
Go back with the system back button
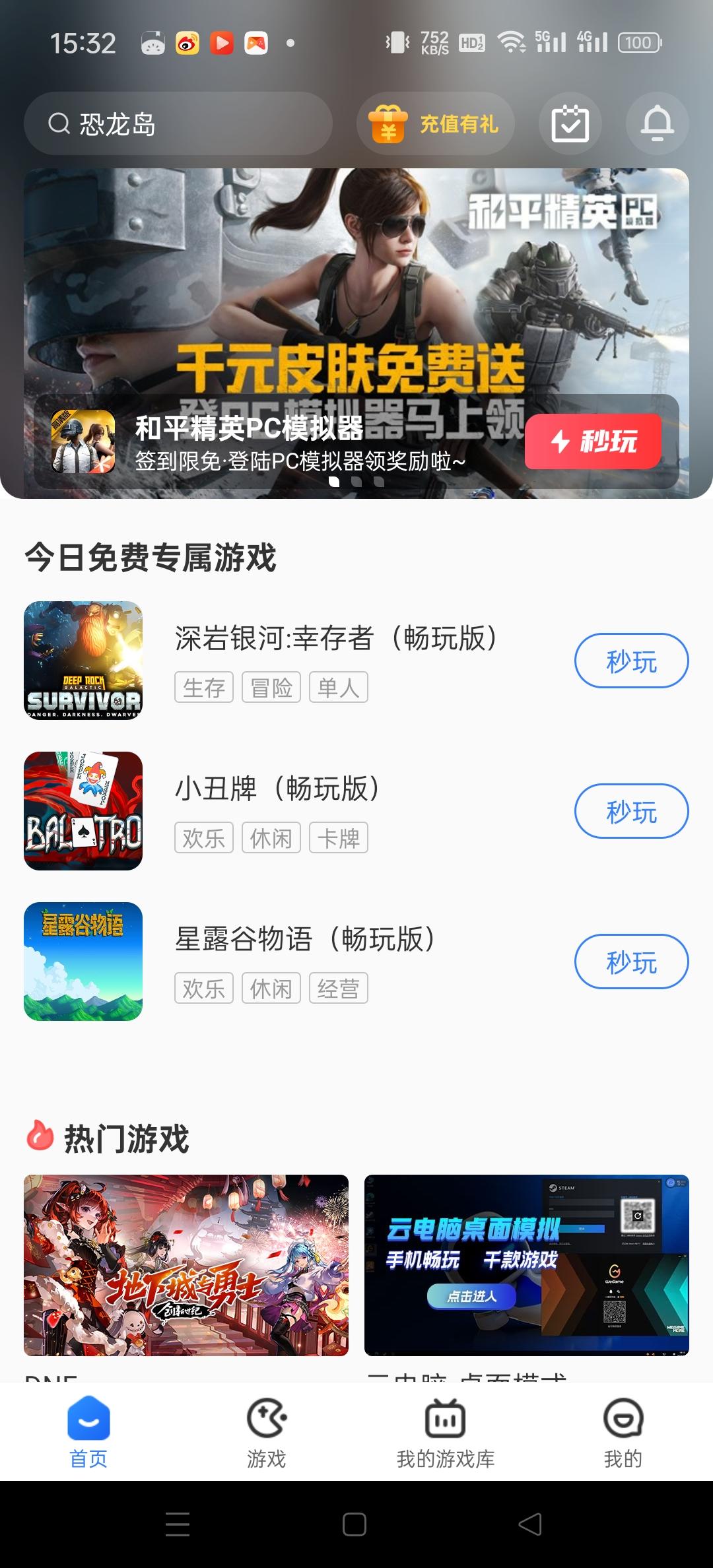pyautogui.click(x=530, y=1524)
